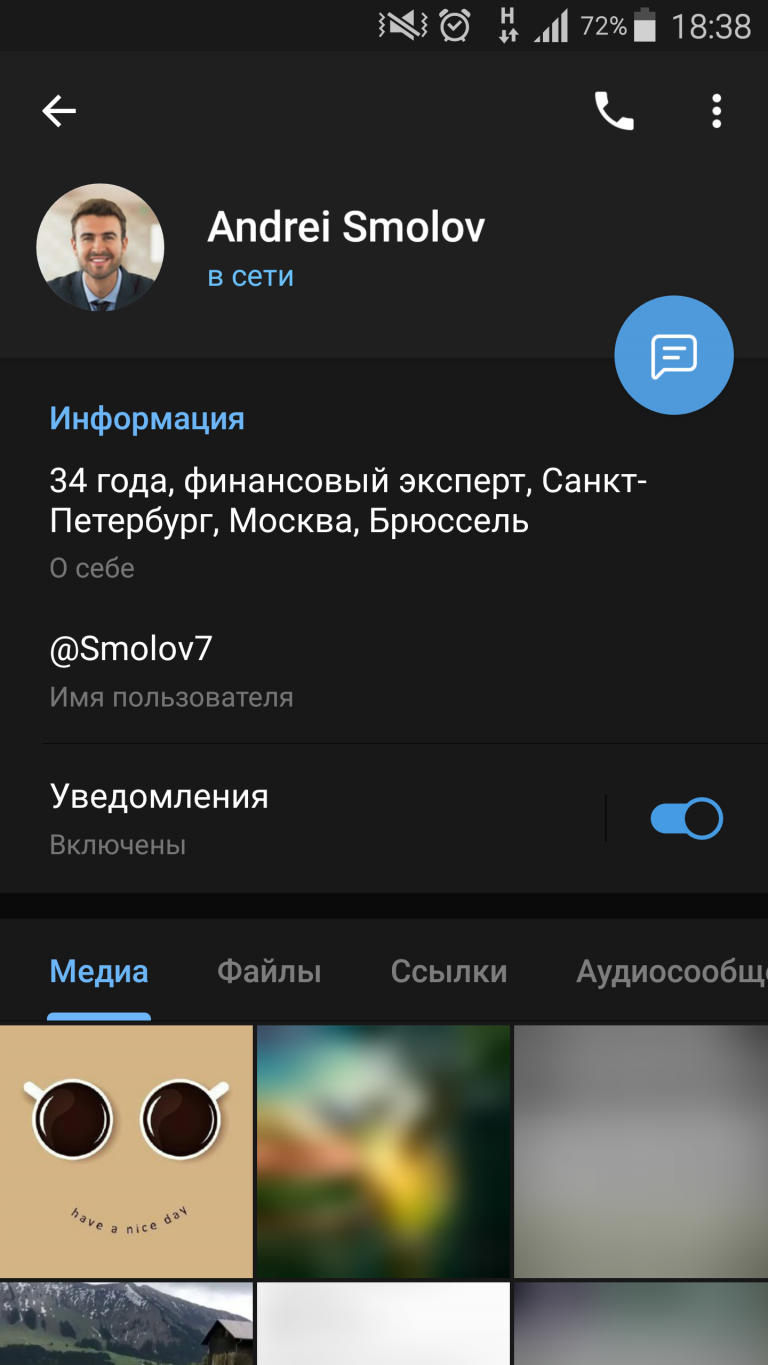Switch to the Аудиосообщения tab
This screenshot has width=768, height=1365.
(670, 971)
